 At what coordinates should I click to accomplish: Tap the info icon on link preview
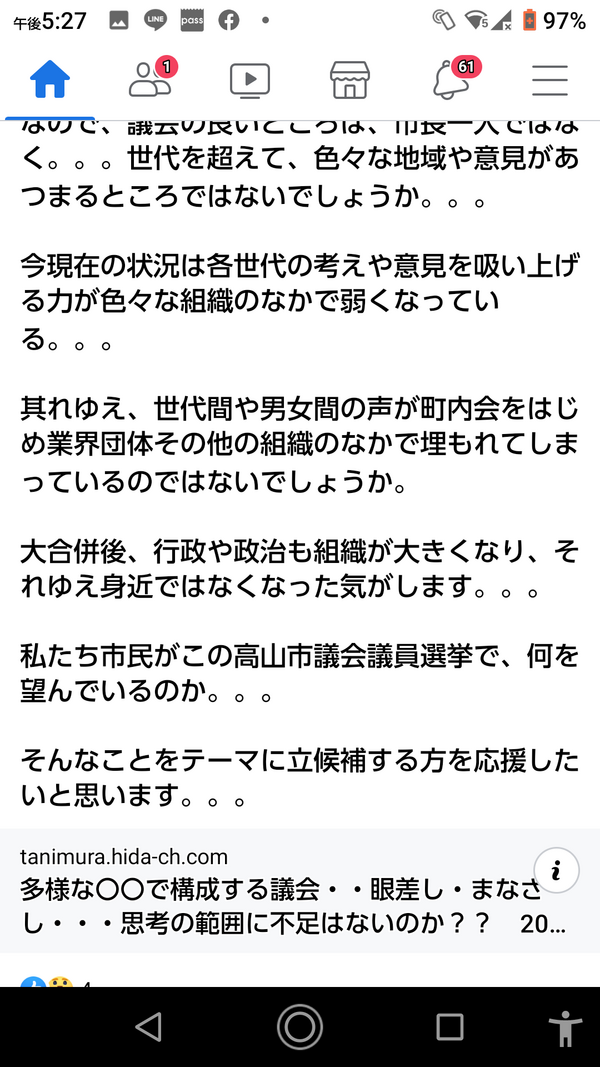556,870
